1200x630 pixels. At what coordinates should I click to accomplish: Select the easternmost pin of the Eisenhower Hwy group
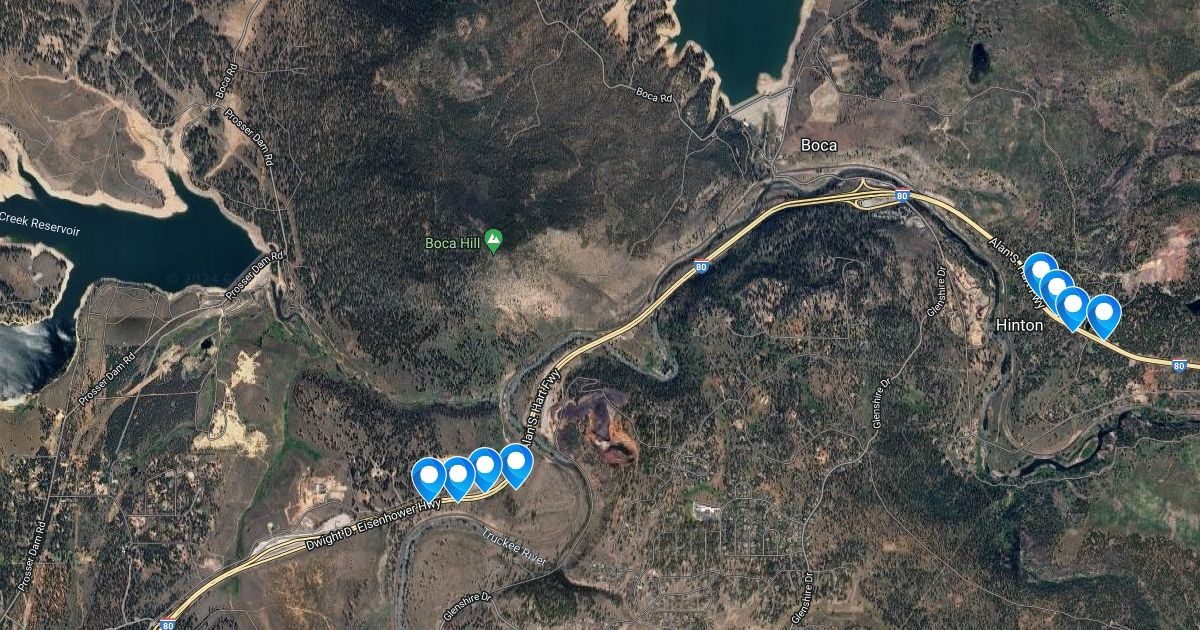click(516, 462)
